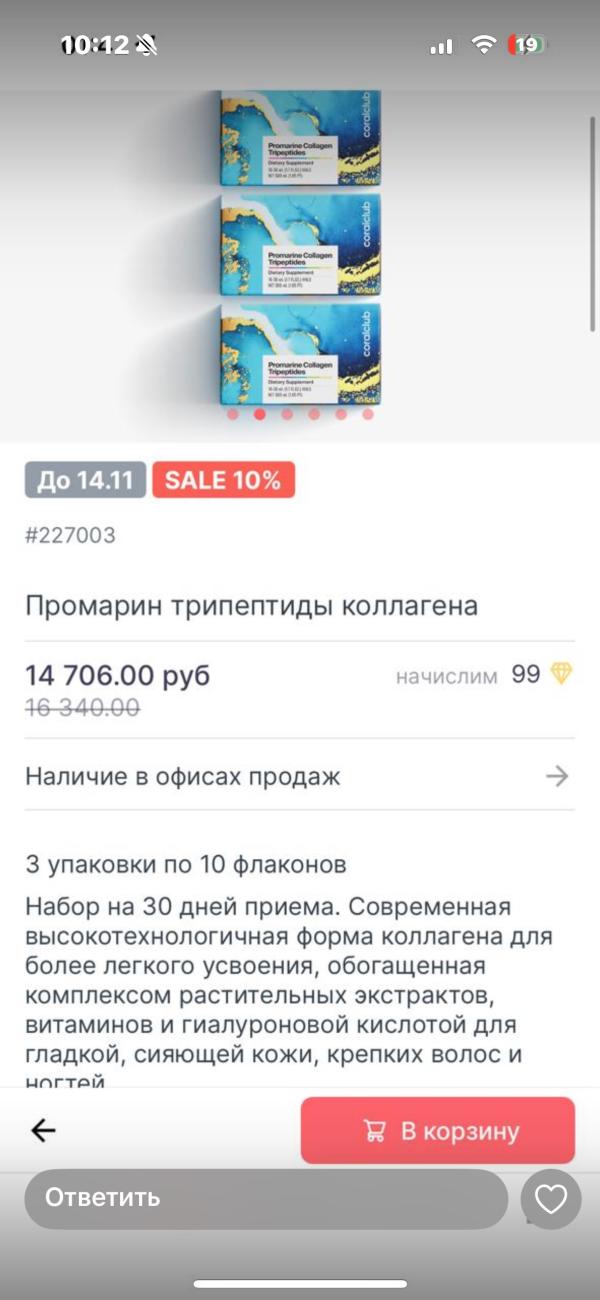This screenshot has width=600, height=1300.
Task: Open availability in sales offices row
Action: click(x=300, y=776)
